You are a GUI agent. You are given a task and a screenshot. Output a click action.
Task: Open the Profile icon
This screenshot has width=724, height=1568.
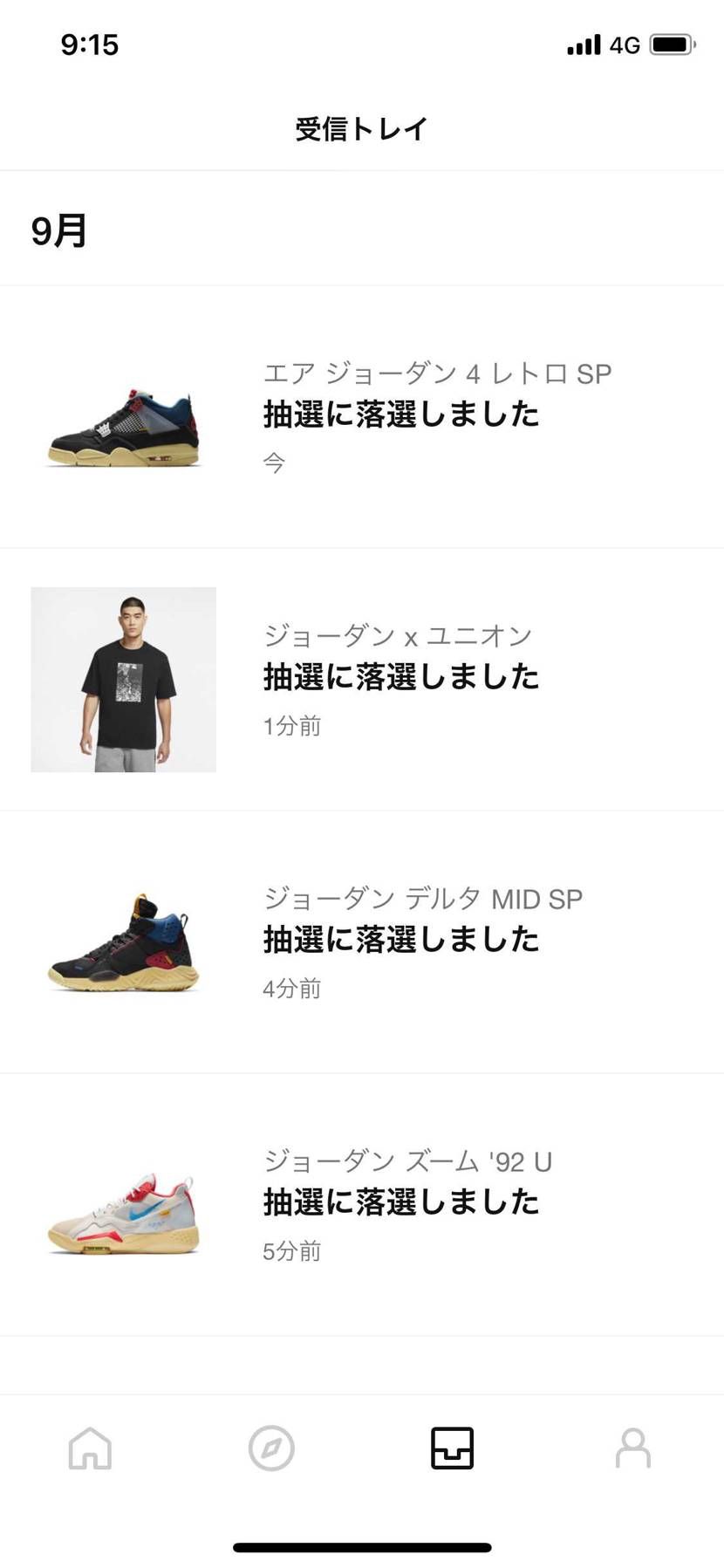pos(633,1448)
